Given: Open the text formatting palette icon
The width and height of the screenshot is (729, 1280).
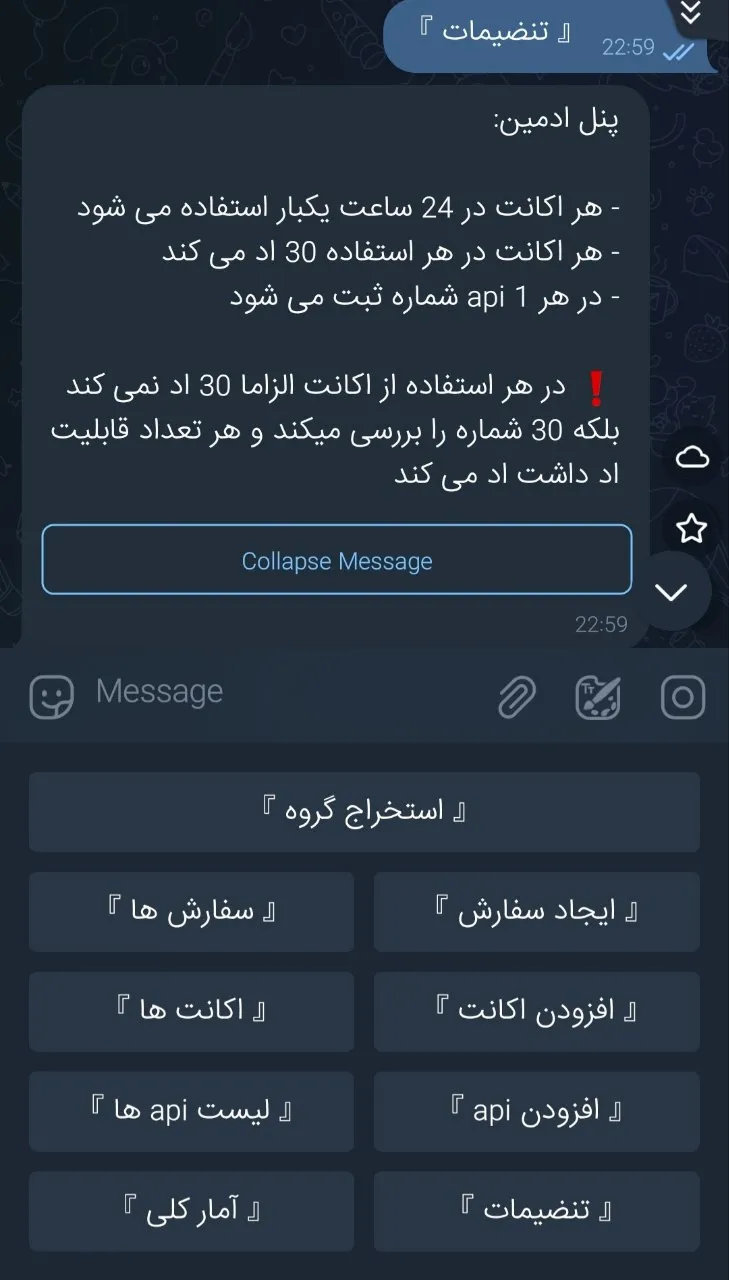Looking at the screenshot, I should [598, 697].
